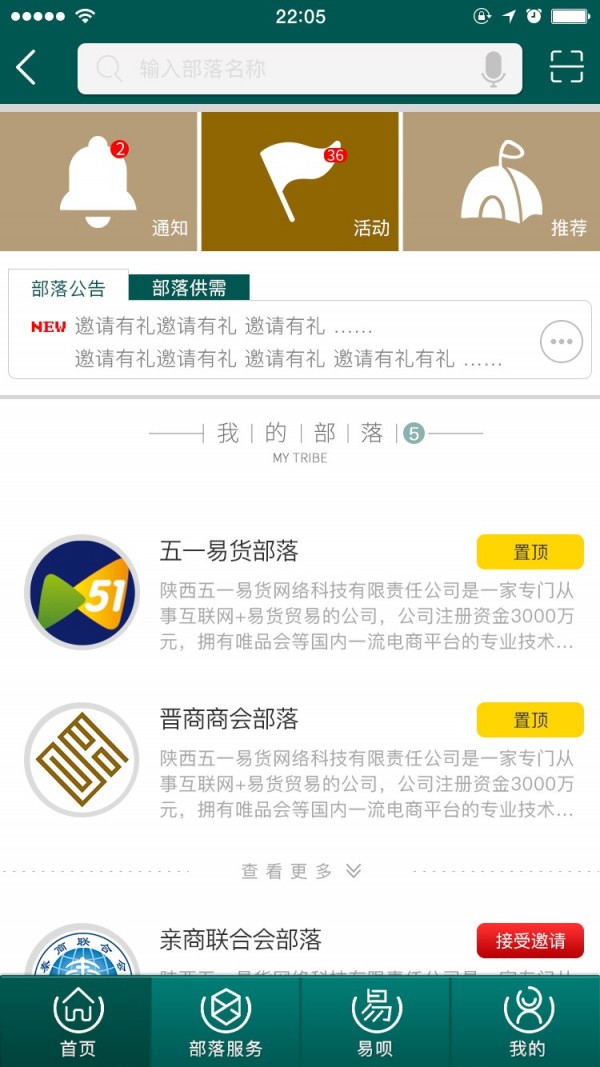Switch to the 首页 home tab

pos(78,1022)
